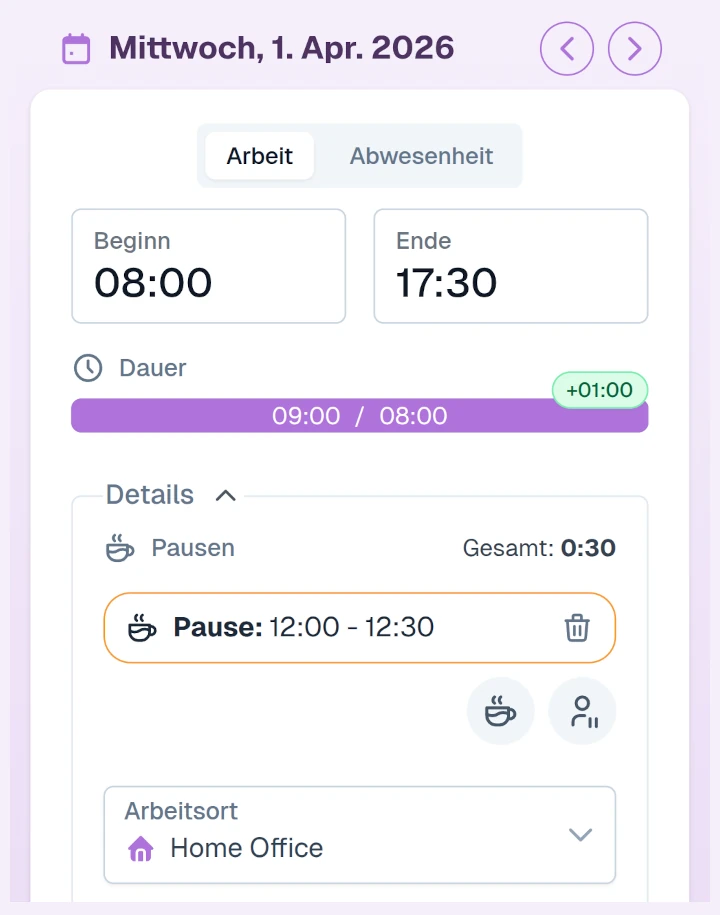Edit the Ende time 17:30
The image size is (720, 915).
click(x=510, y=266)
